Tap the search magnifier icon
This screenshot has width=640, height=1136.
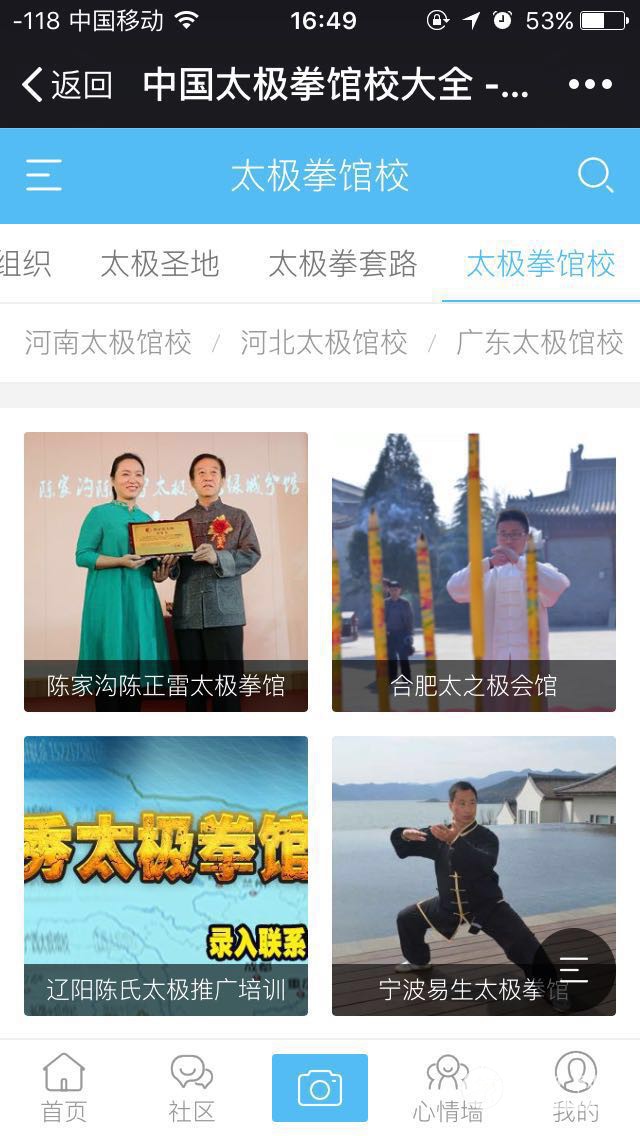coord(595,176)
